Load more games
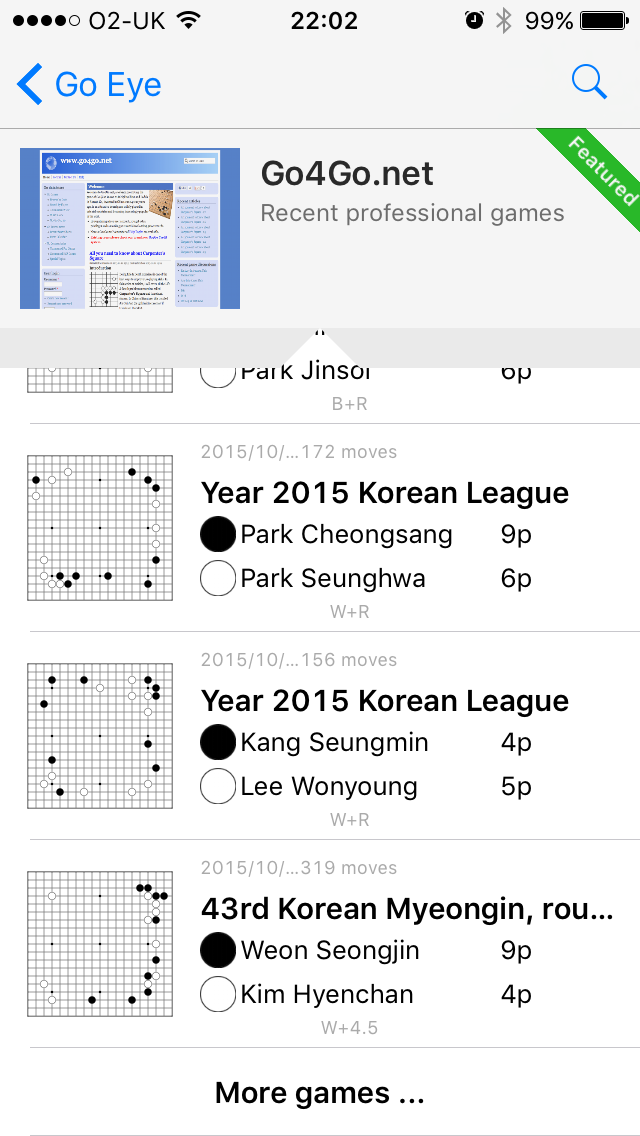 point(320,1093)
